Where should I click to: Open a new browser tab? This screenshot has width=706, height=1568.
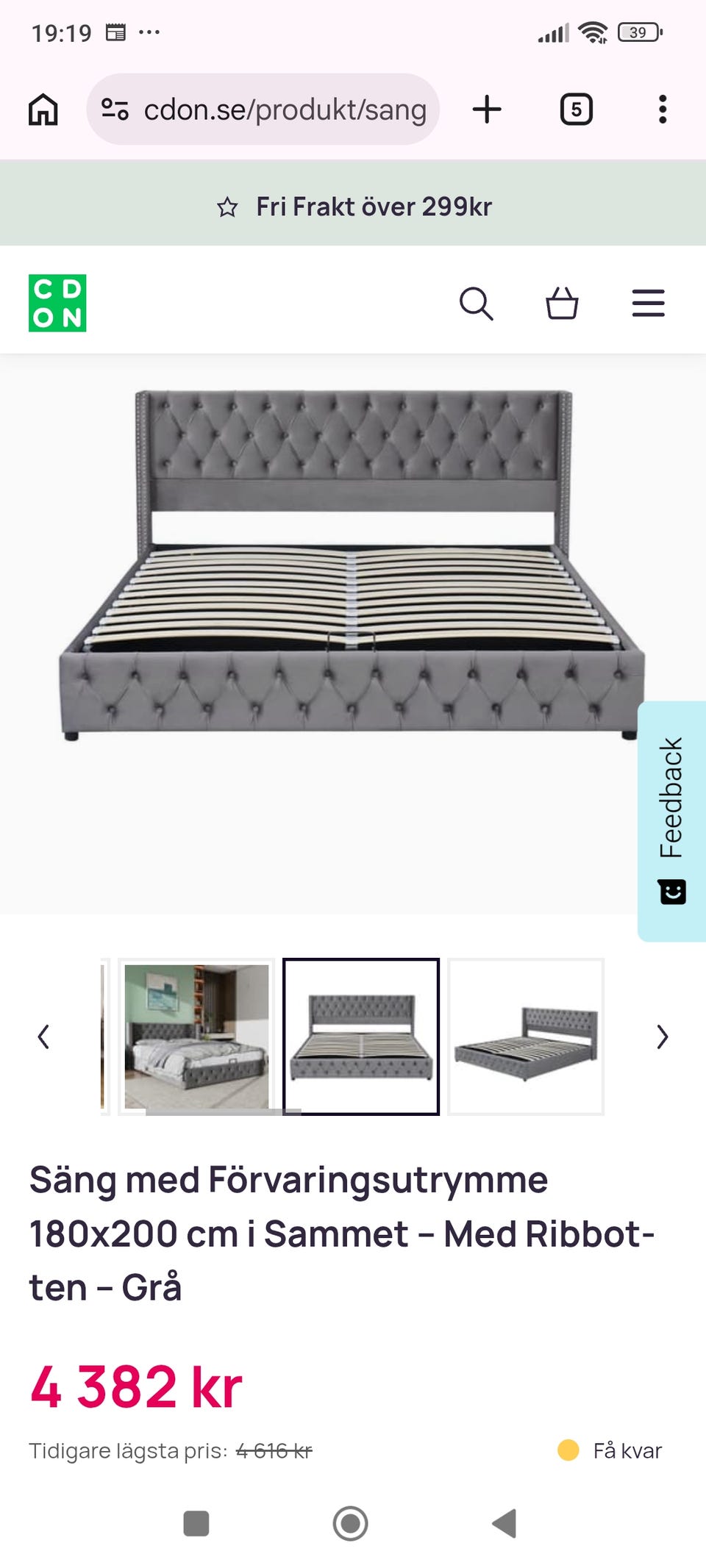click(487, 110)
